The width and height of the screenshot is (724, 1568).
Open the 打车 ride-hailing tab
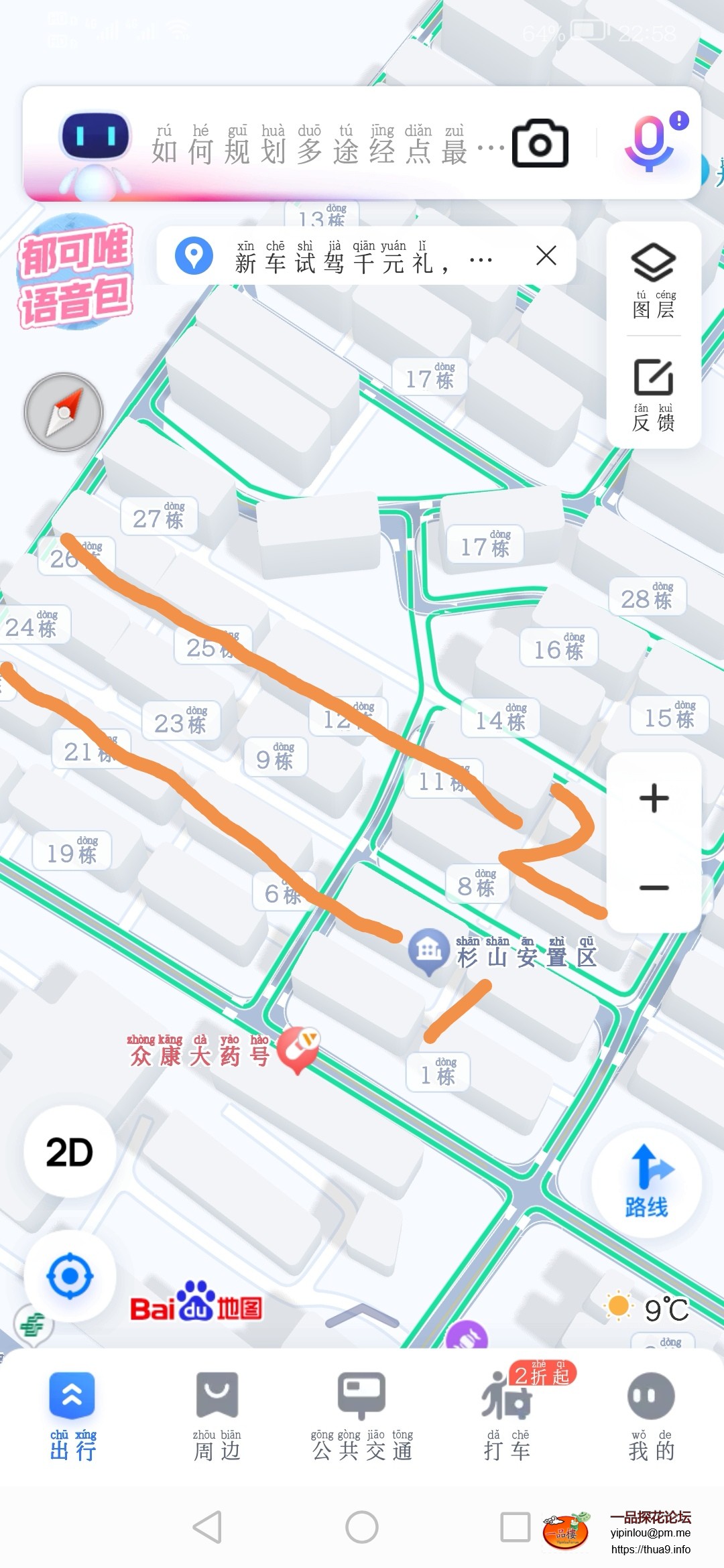tap(507, 1415)
